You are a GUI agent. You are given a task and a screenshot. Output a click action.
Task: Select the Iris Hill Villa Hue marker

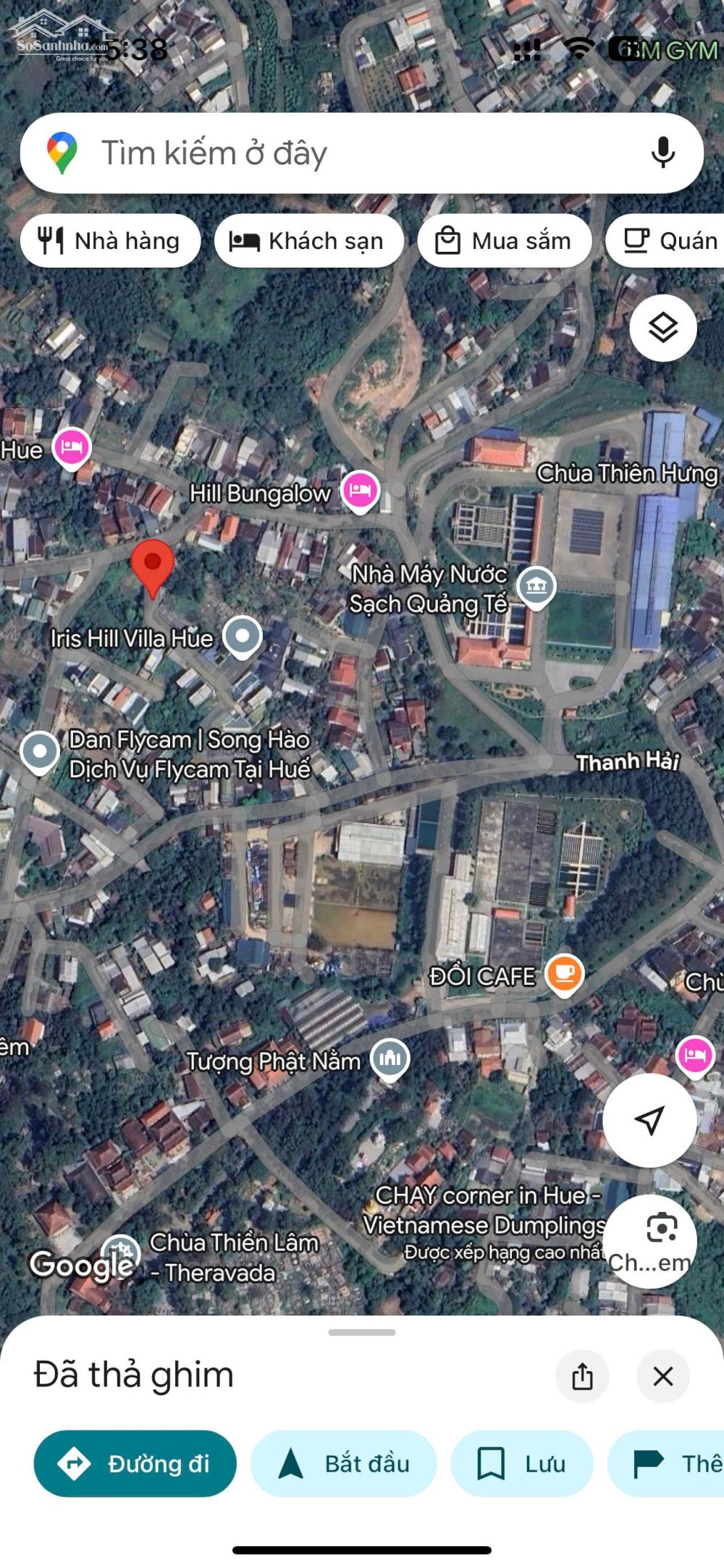pyautogui.click(x=243, y=637)
